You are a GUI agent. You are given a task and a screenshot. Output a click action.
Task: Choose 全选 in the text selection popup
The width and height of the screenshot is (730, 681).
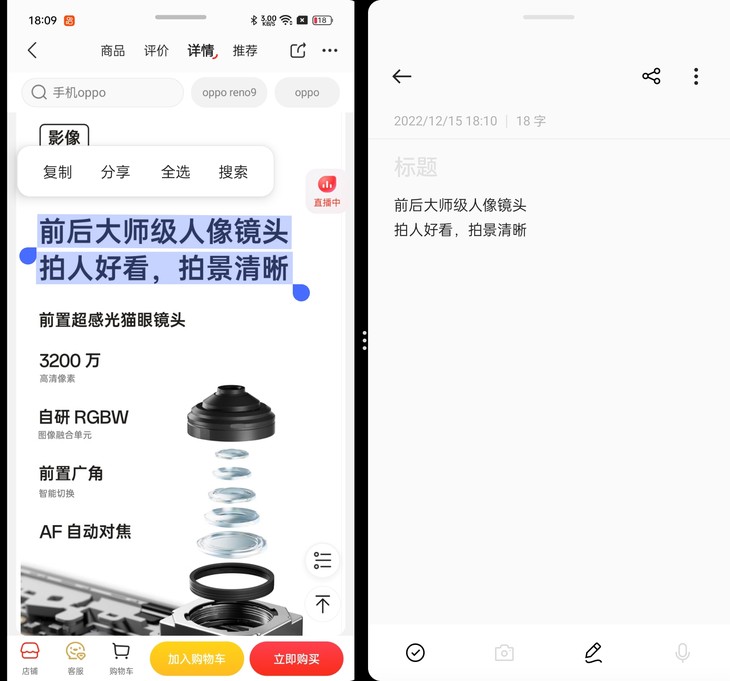point(175,172)
